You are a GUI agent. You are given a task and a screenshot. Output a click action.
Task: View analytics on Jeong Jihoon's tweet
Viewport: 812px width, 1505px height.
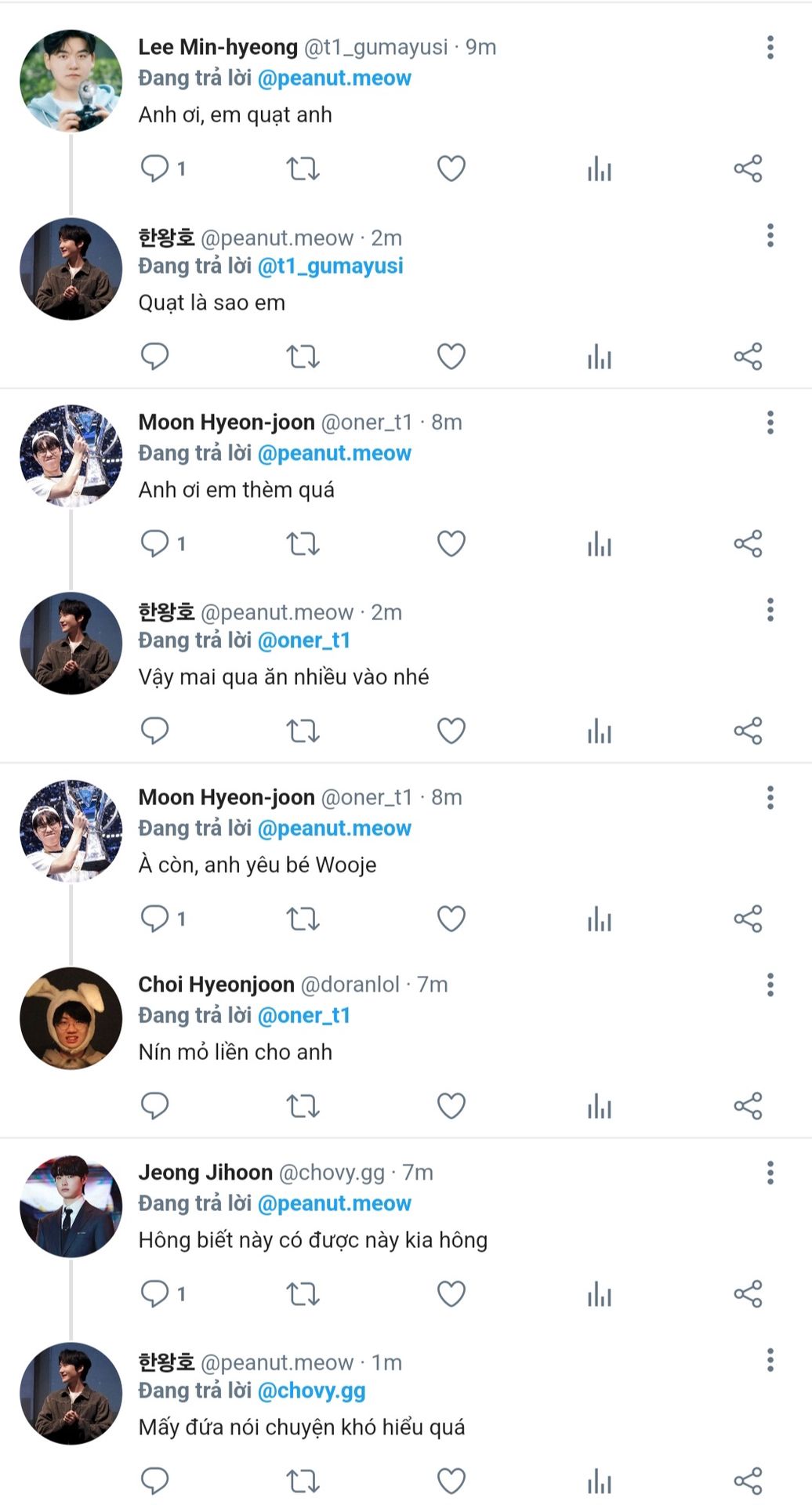[x=600, y=1293]
